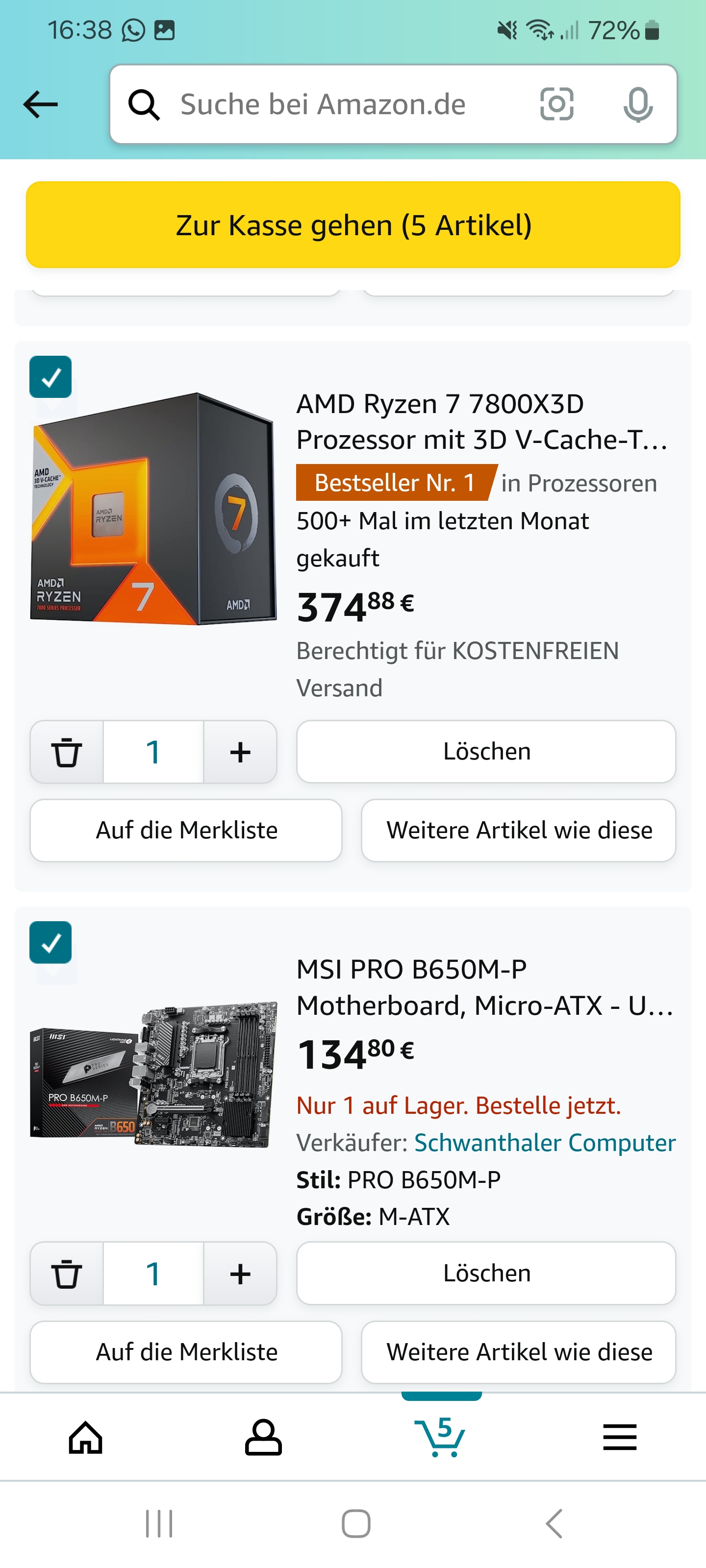Proceed with Zur Kasse gehen (5 Artikel)
The image size is (706, 1568).
point(353,224)
